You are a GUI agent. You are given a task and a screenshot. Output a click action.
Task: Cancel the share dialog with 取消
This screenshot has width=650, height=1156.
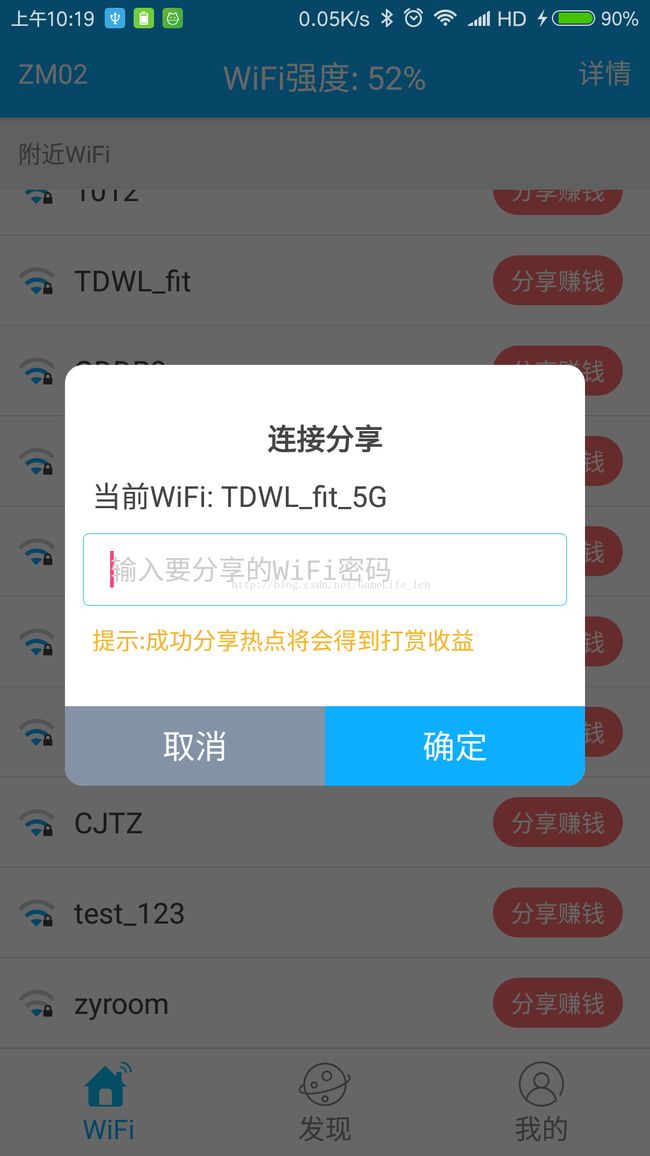[x=195, y=746]
